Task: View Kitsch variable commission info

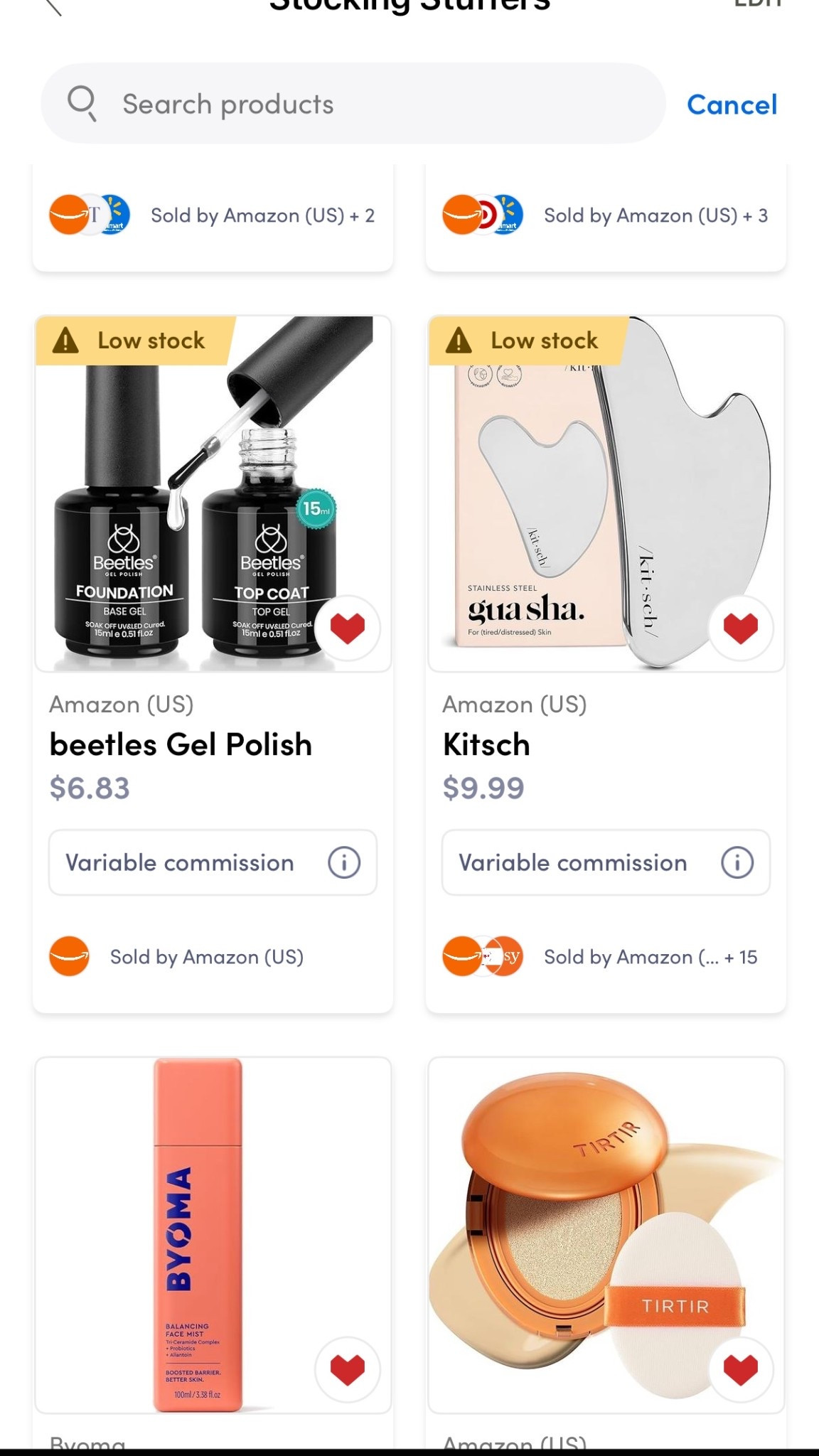Action: [x=737, y=862]
